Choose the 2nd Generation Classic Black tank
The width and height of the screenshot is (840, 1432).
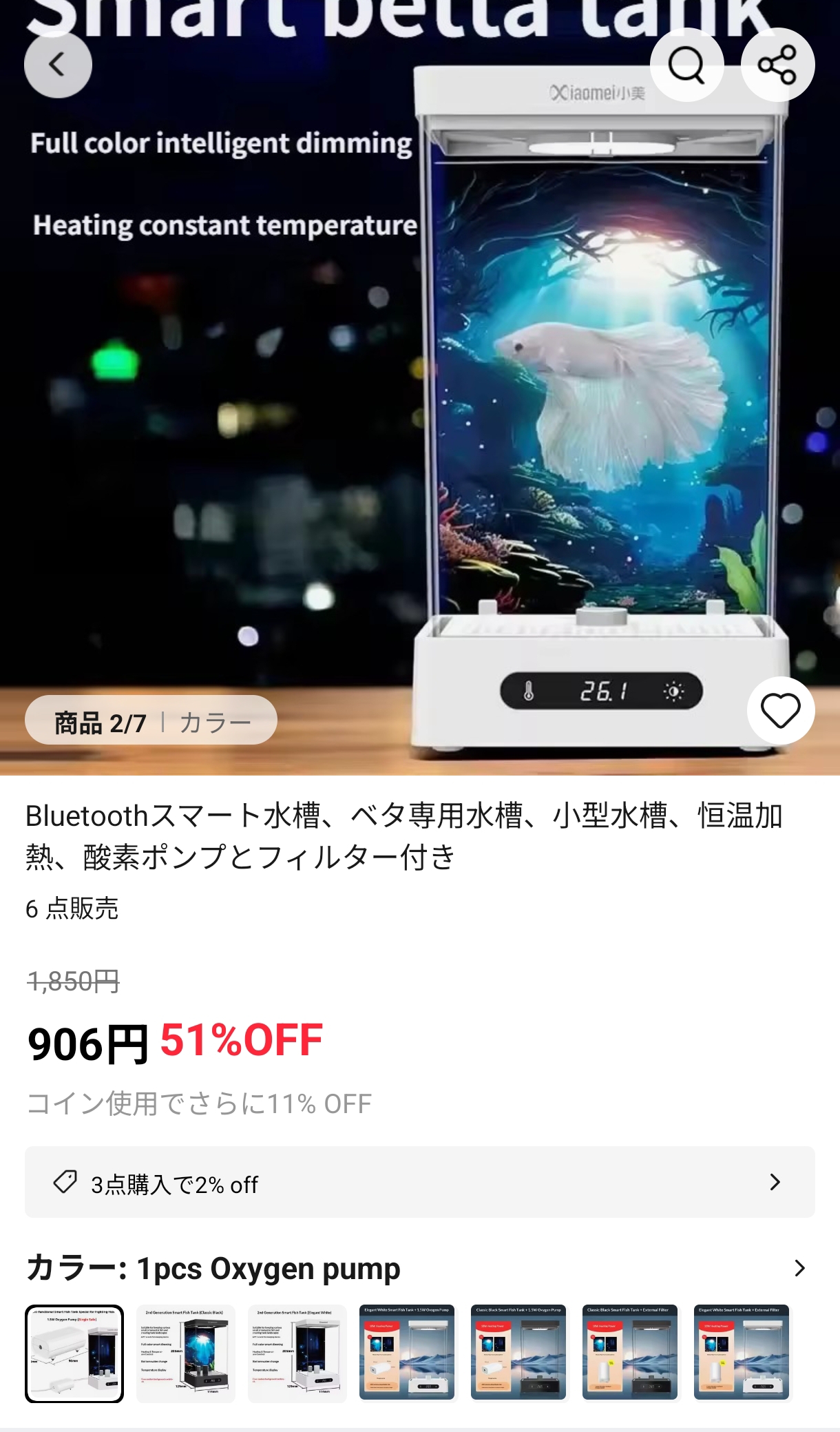pyautogui.click(x=186, y=1353)
